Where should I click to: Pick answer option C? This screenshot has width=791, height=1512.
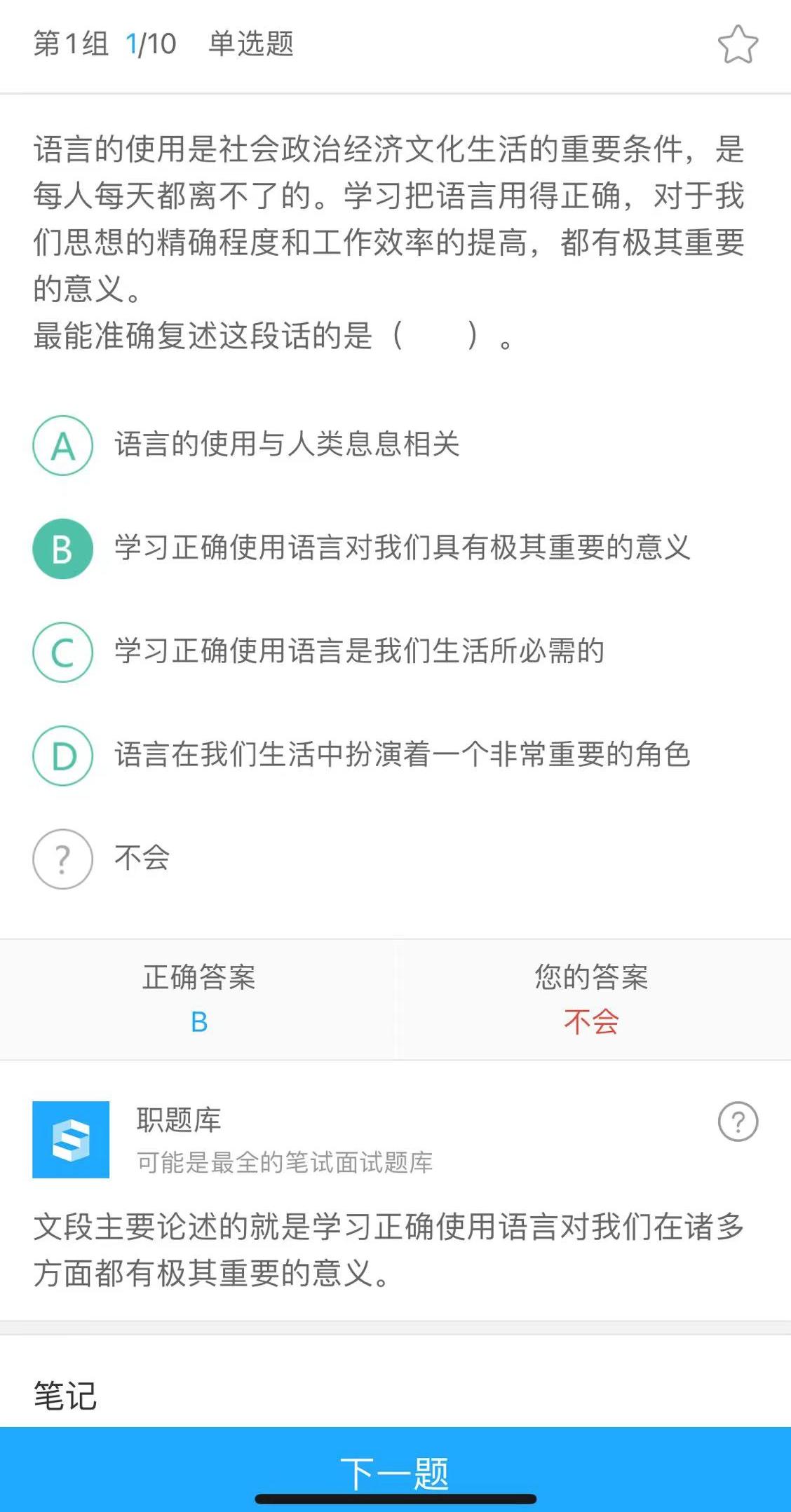63,652
